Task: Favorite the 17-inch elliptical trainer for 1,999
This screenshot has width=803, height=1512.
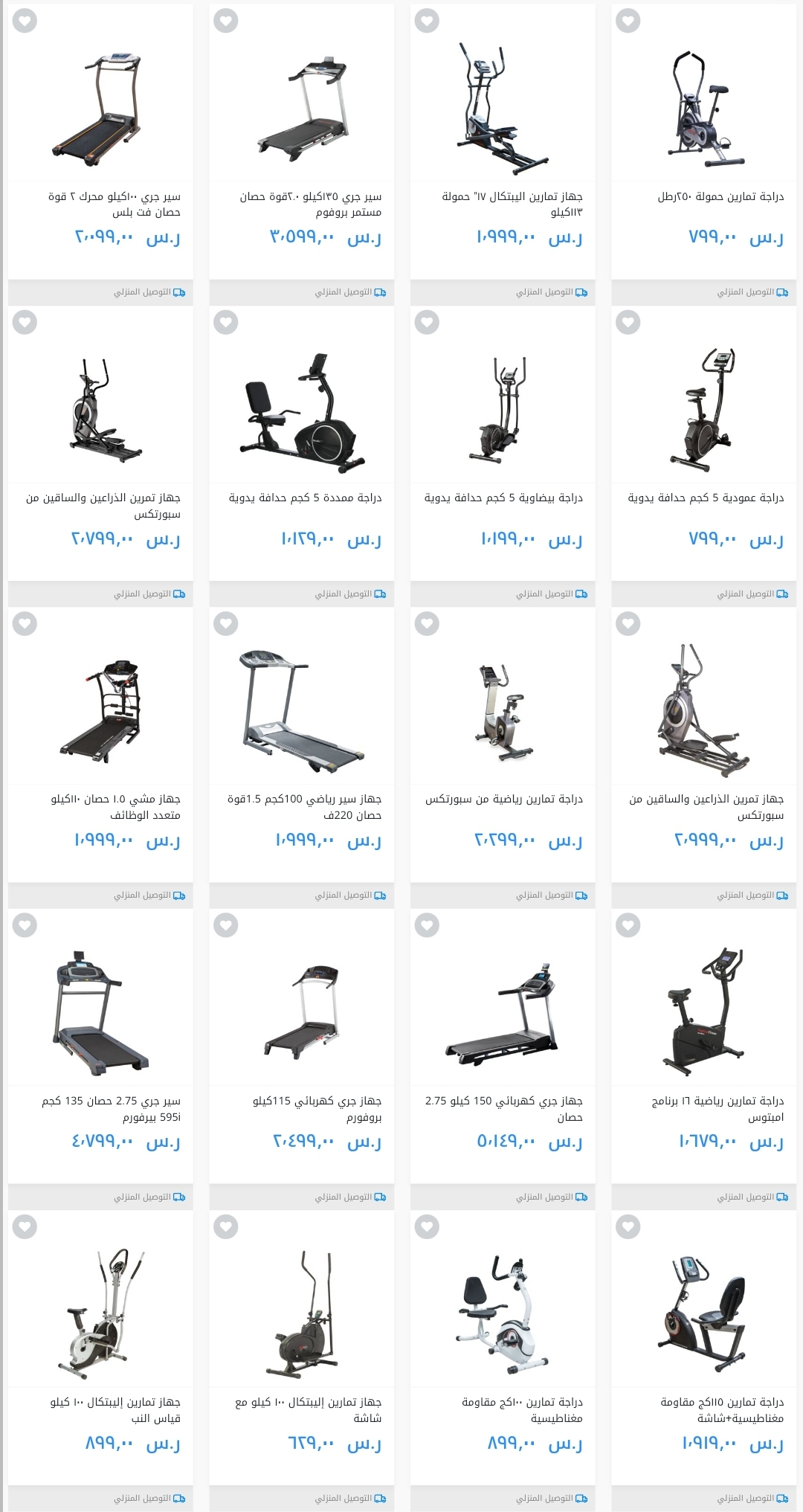Action: pyautogui.click(x=427, y=21)
